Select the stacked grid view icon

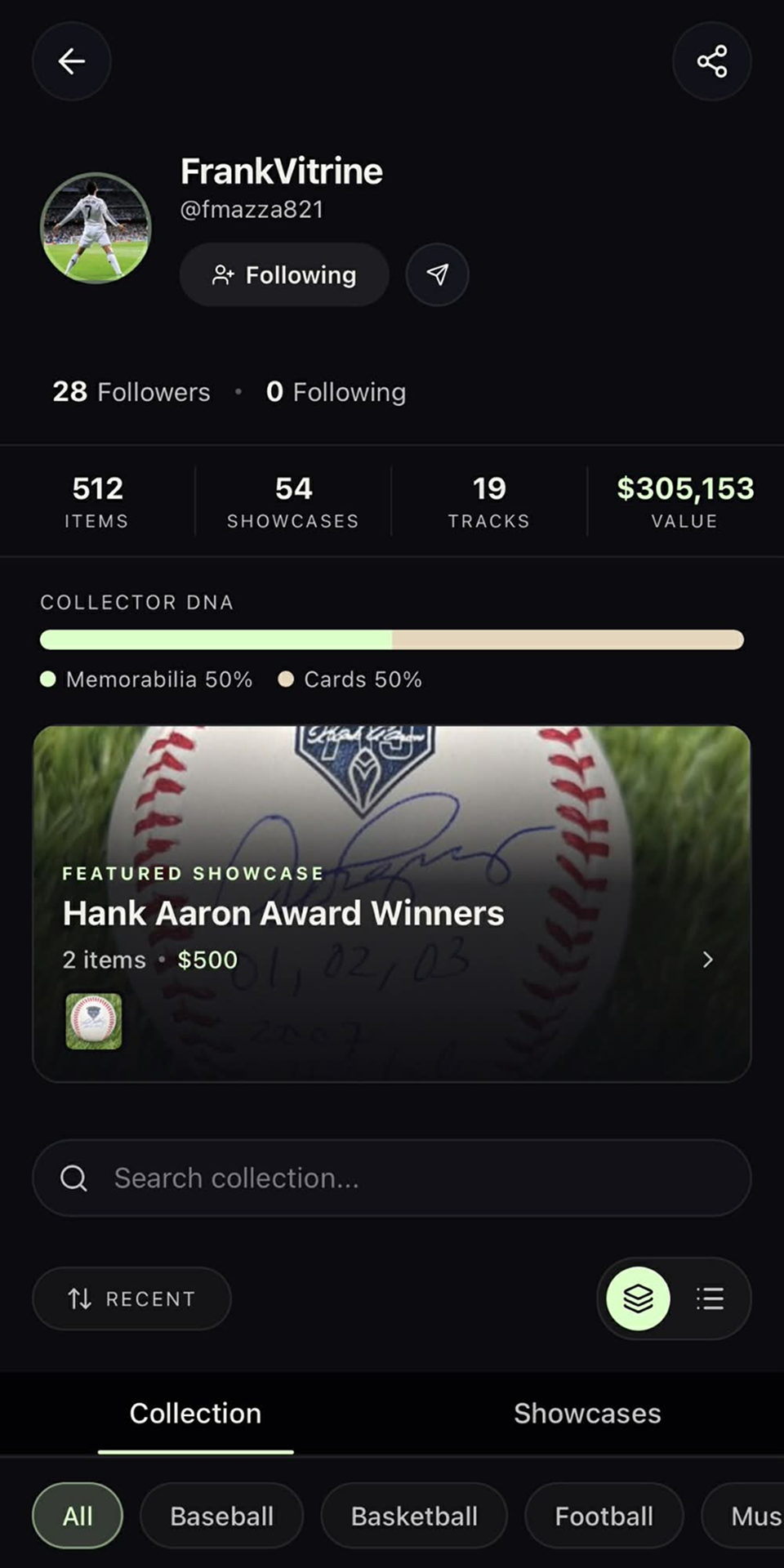[636, 1298]
